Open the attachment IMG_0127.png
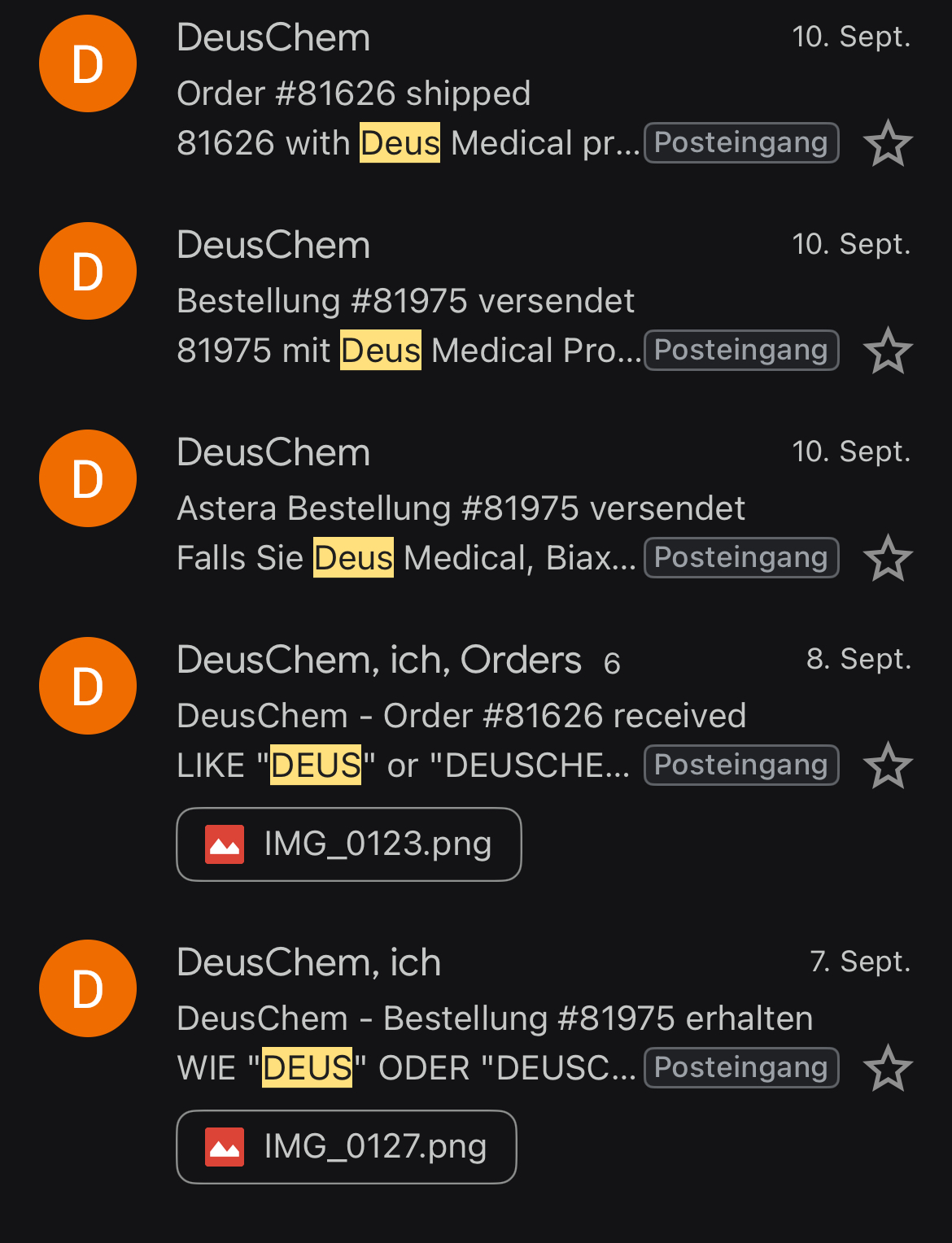 pyautogui.click(x=346, y=1147)
